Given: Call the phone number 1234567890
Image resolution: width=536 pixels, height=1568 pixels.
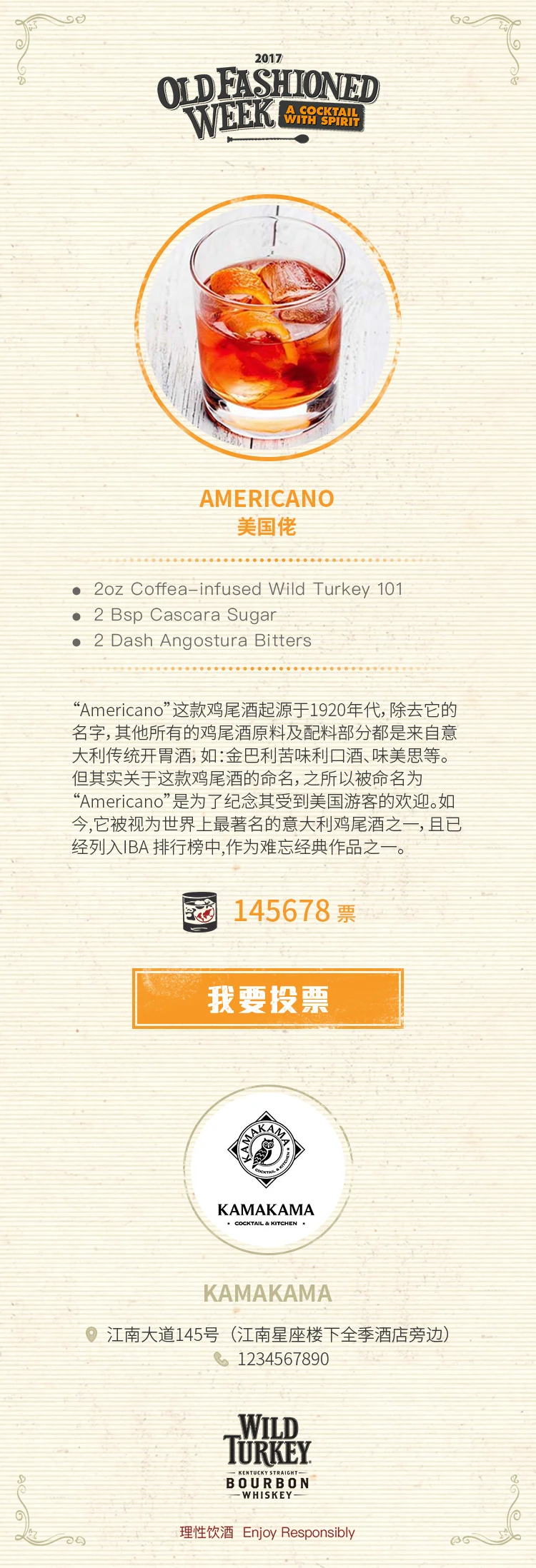Looking at the screenshot, I should coord(282,1359).
